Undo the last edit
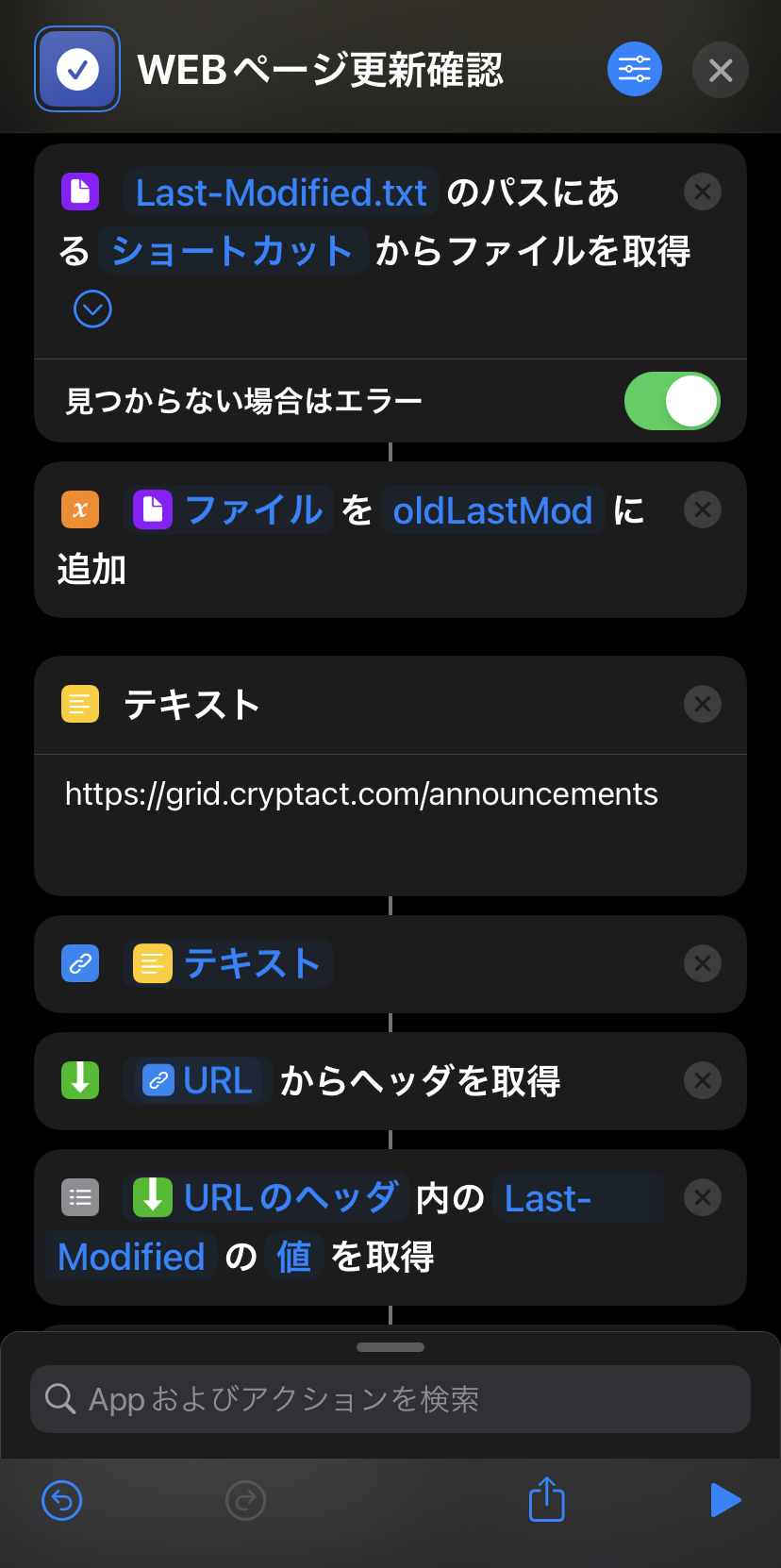781x1568 pixels. click(62, 1500)
